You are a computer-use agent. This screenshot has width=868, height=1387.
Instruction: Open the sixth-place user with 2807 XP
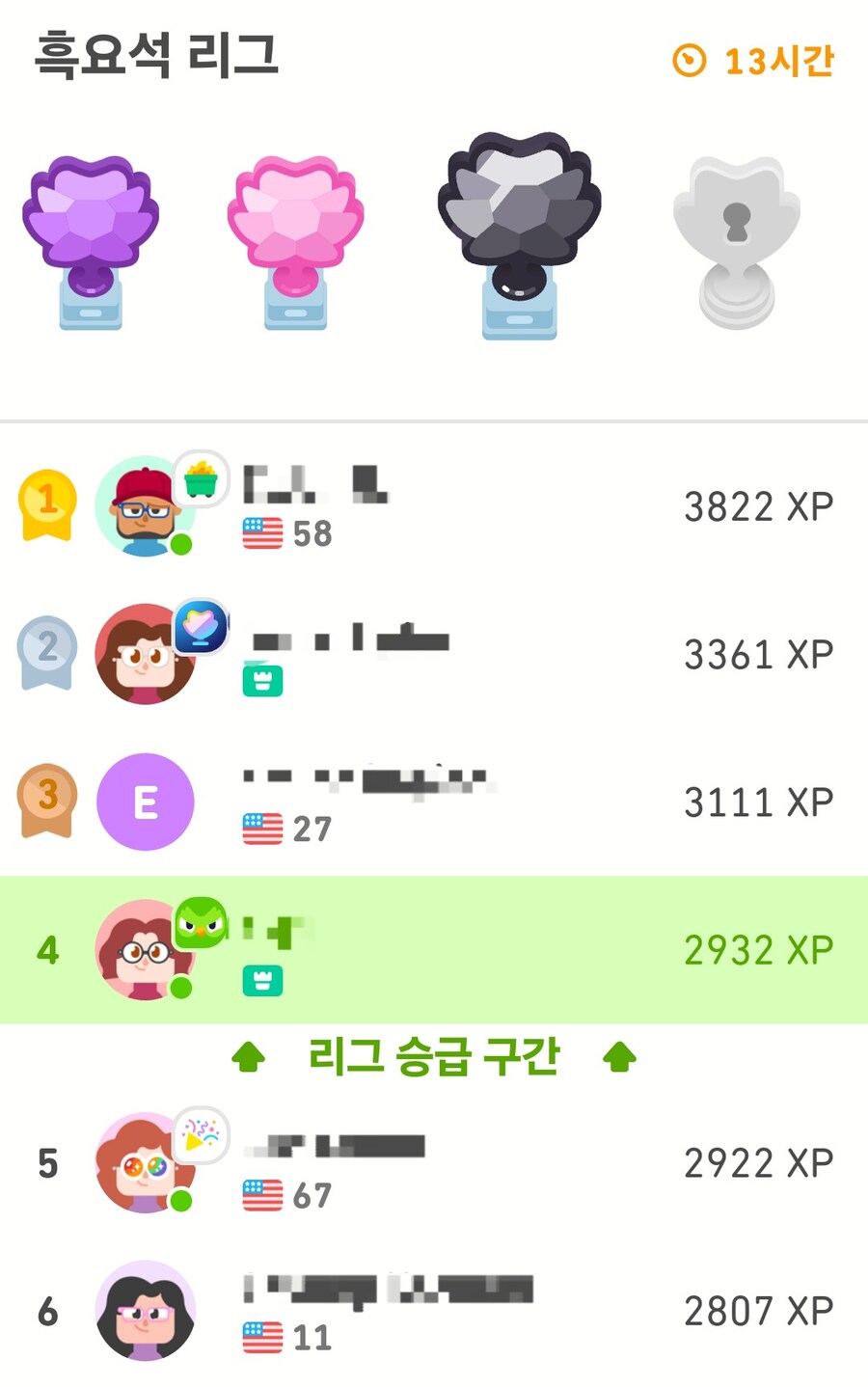point(434,1311)
